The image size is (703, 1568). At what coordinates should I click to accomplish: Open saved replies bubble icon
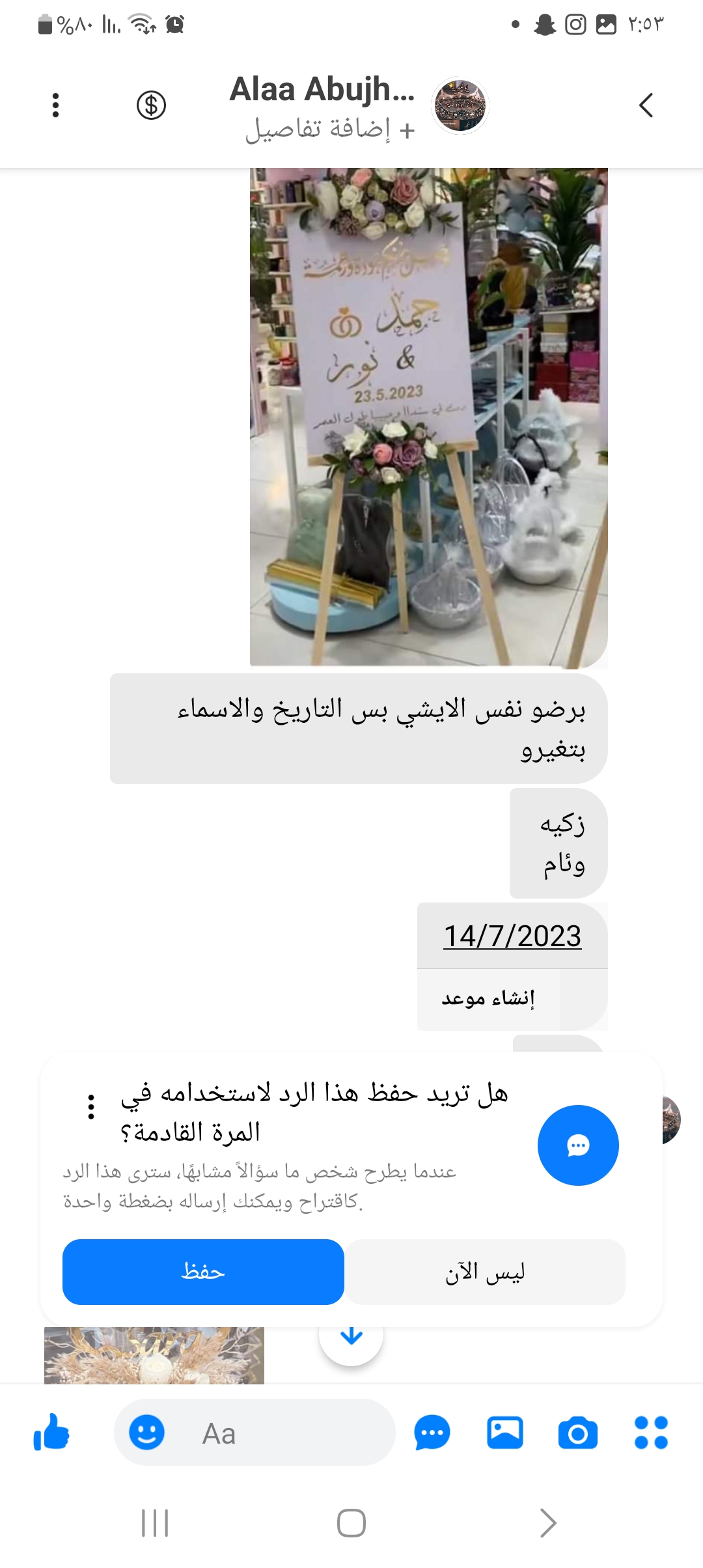point(432,1433)
